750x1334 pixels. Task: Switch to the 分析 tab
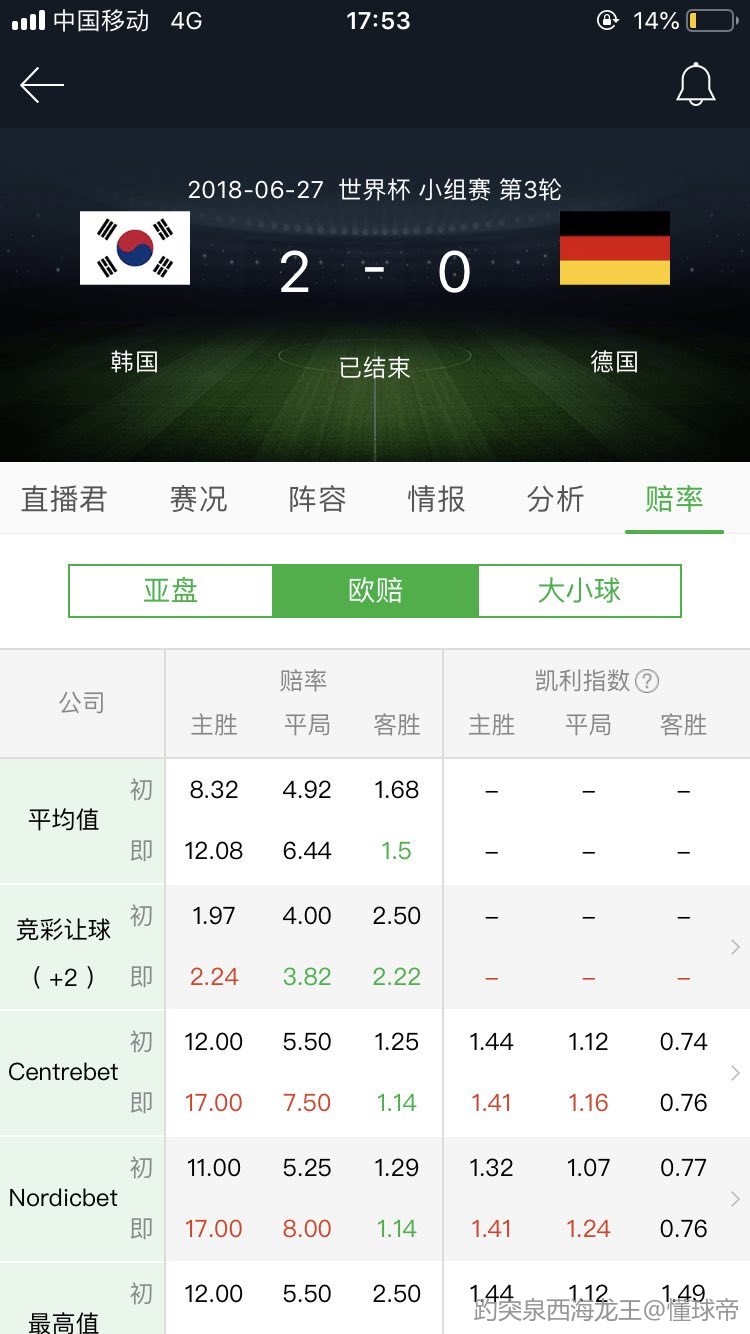[x=555, y=498]
